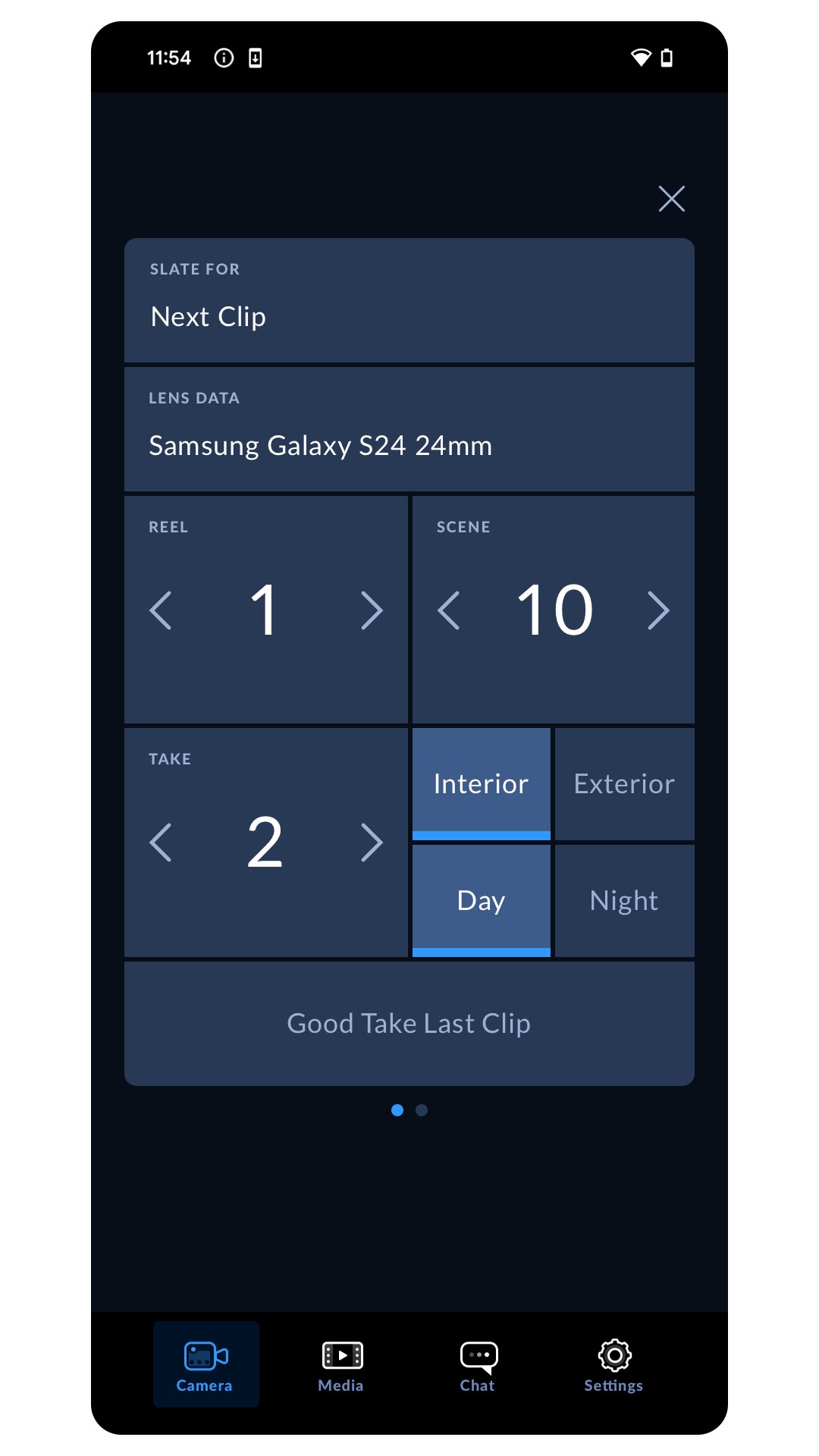819x1456 pixels.
Task: Close the slate panel
Action: tap(671, 199)
